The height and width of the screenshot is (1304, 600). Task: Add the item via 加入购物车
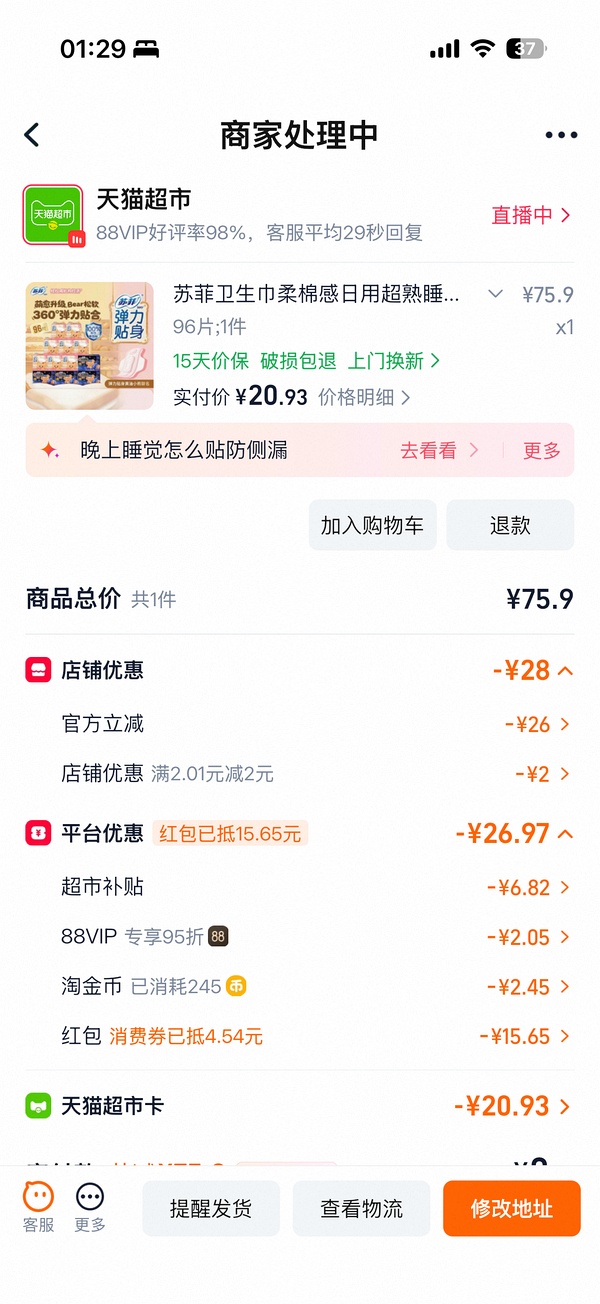tap(372, 525)
